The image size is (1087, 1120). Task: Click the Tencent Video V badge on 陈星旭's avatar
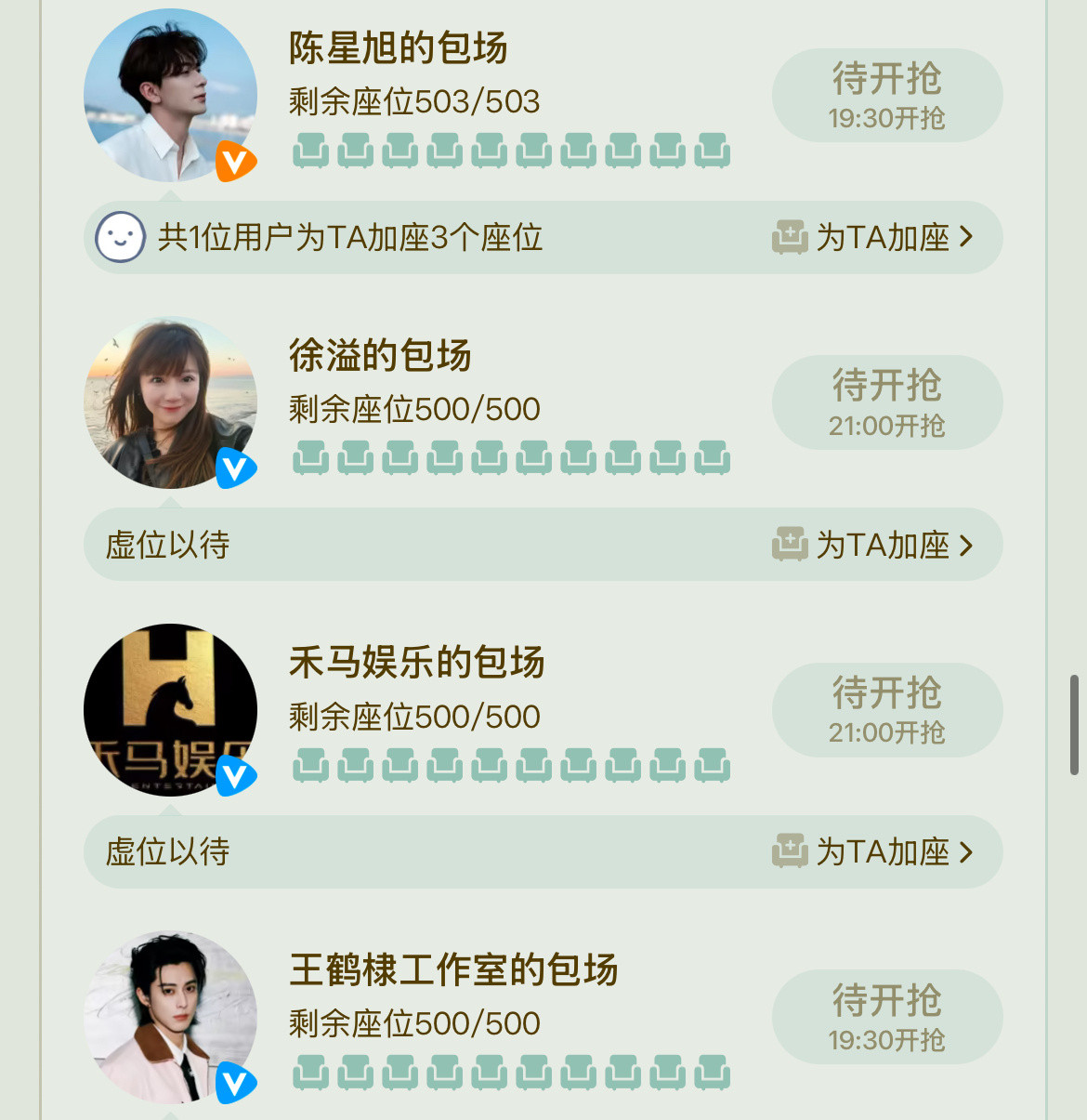(x=237, y=162)
